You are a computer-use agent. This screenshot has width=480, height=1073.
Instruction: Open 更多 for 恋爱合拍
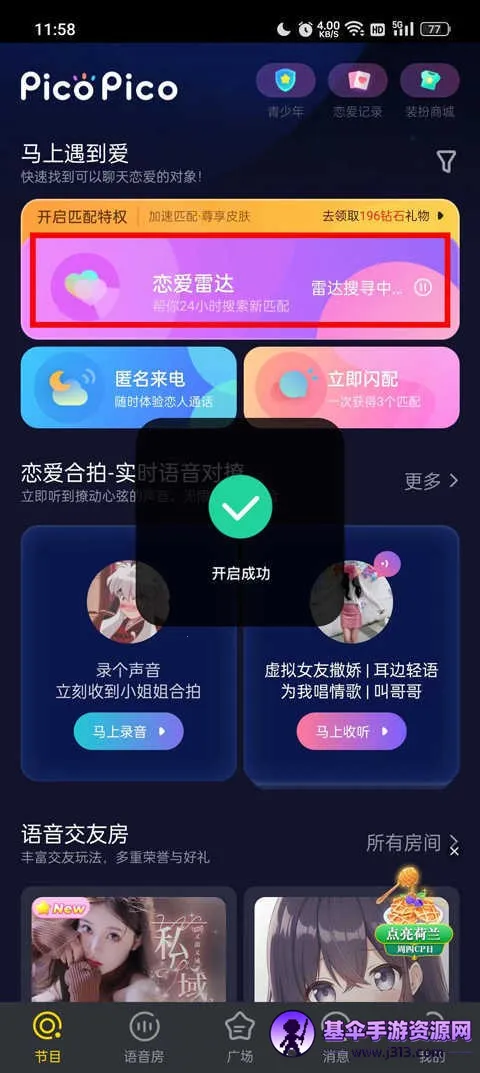pyautogui.click(x=431, y=481)
